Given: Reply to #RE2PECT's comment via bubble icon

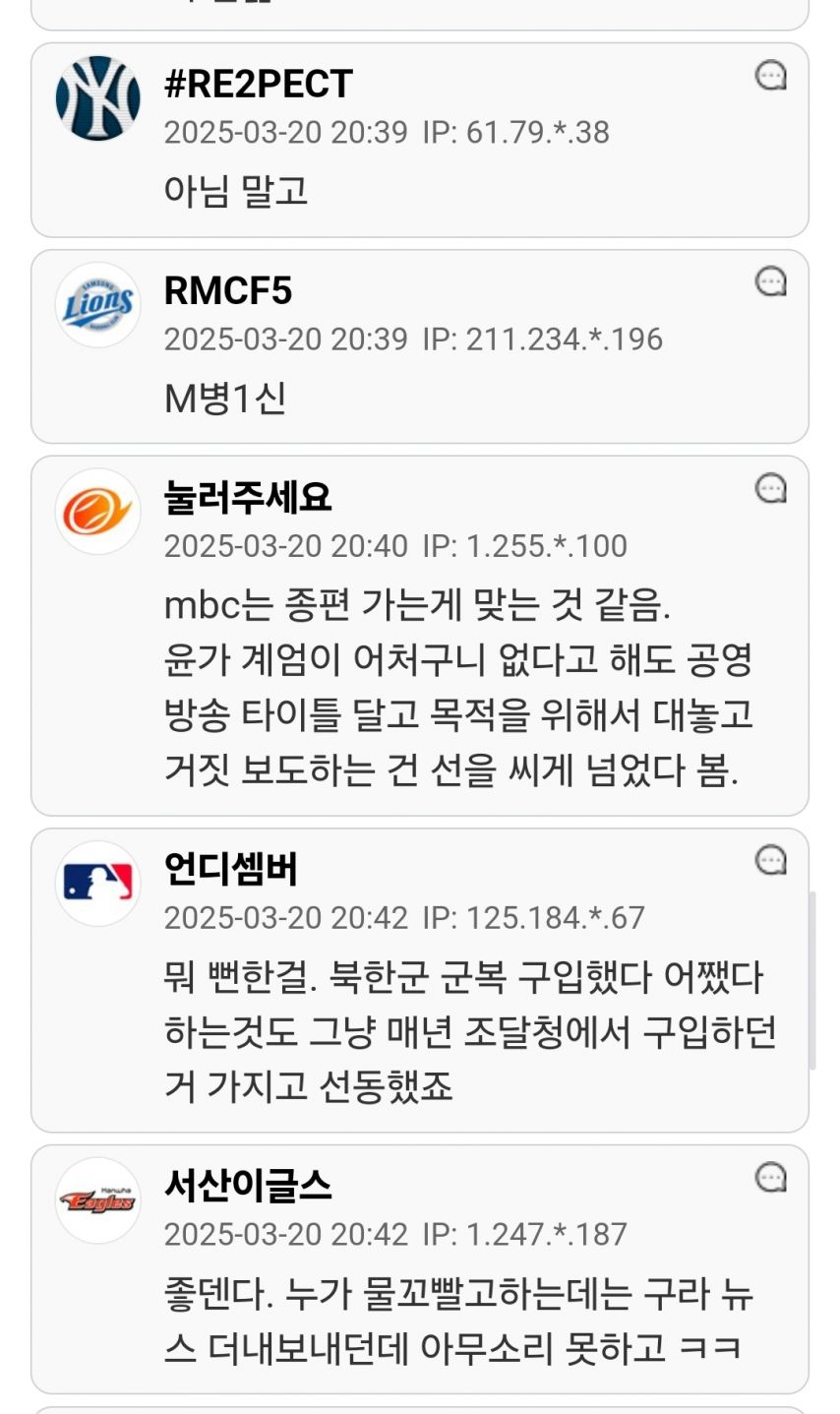Looking at the screenshot, I should (x=771, y=76).
